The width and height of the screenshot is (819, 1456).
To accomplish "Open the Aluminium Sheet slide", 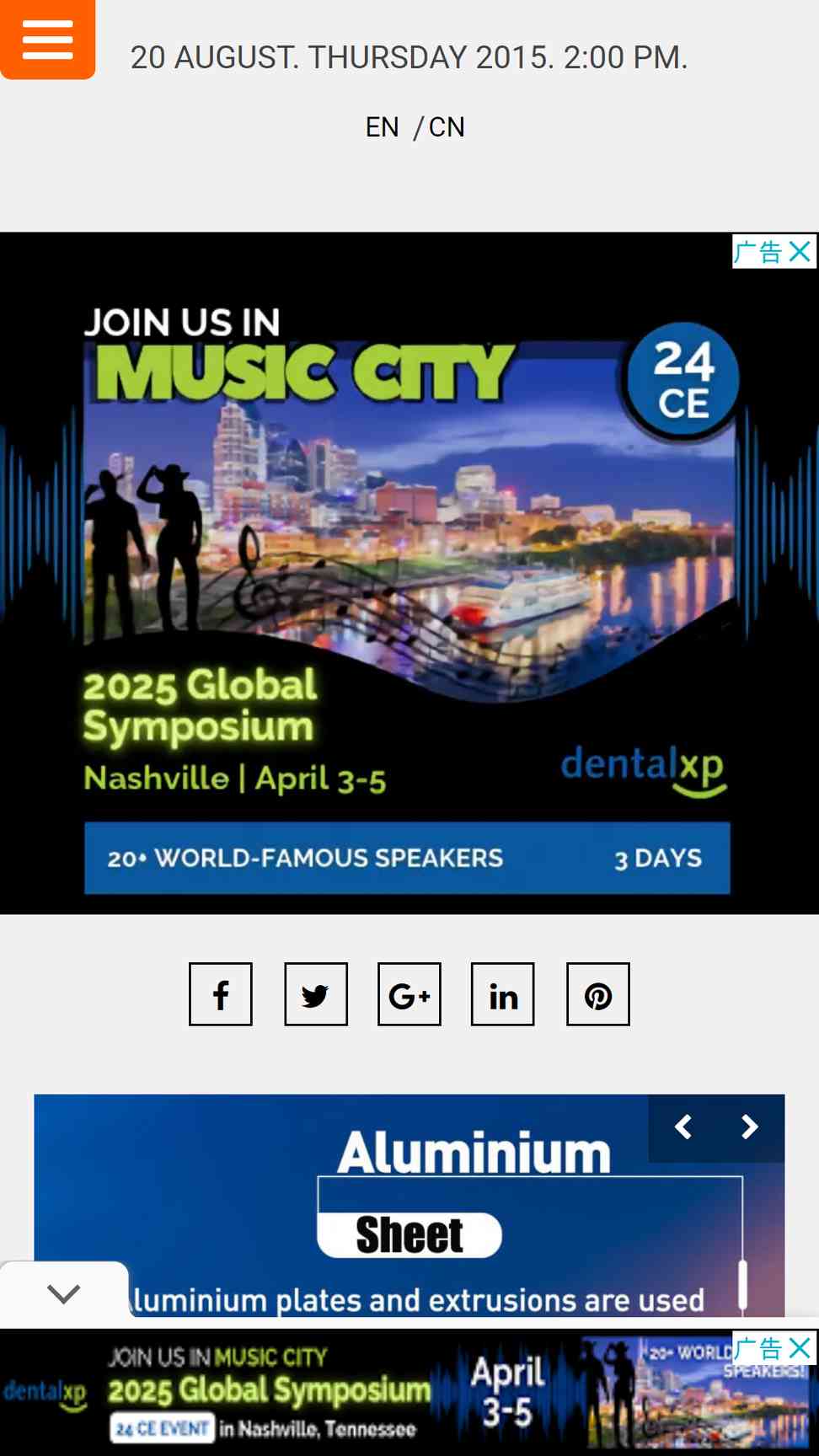I will click(x=409, y=1206).
